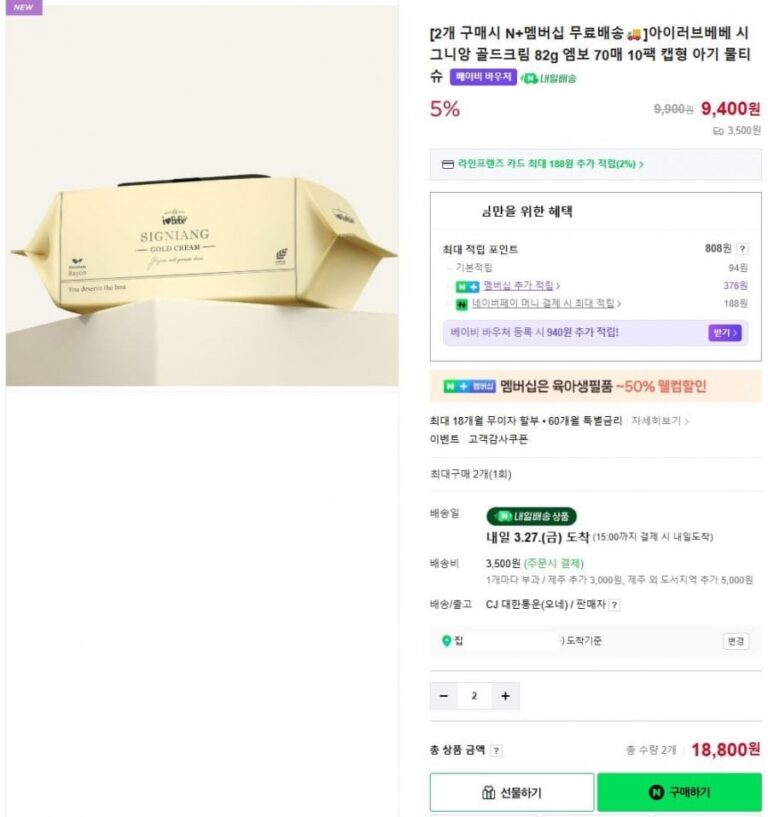The height and width of the screenshot is (817, 768).
Task: Tap the 베이비 바우처 badge
Action: tap(483, 77)
